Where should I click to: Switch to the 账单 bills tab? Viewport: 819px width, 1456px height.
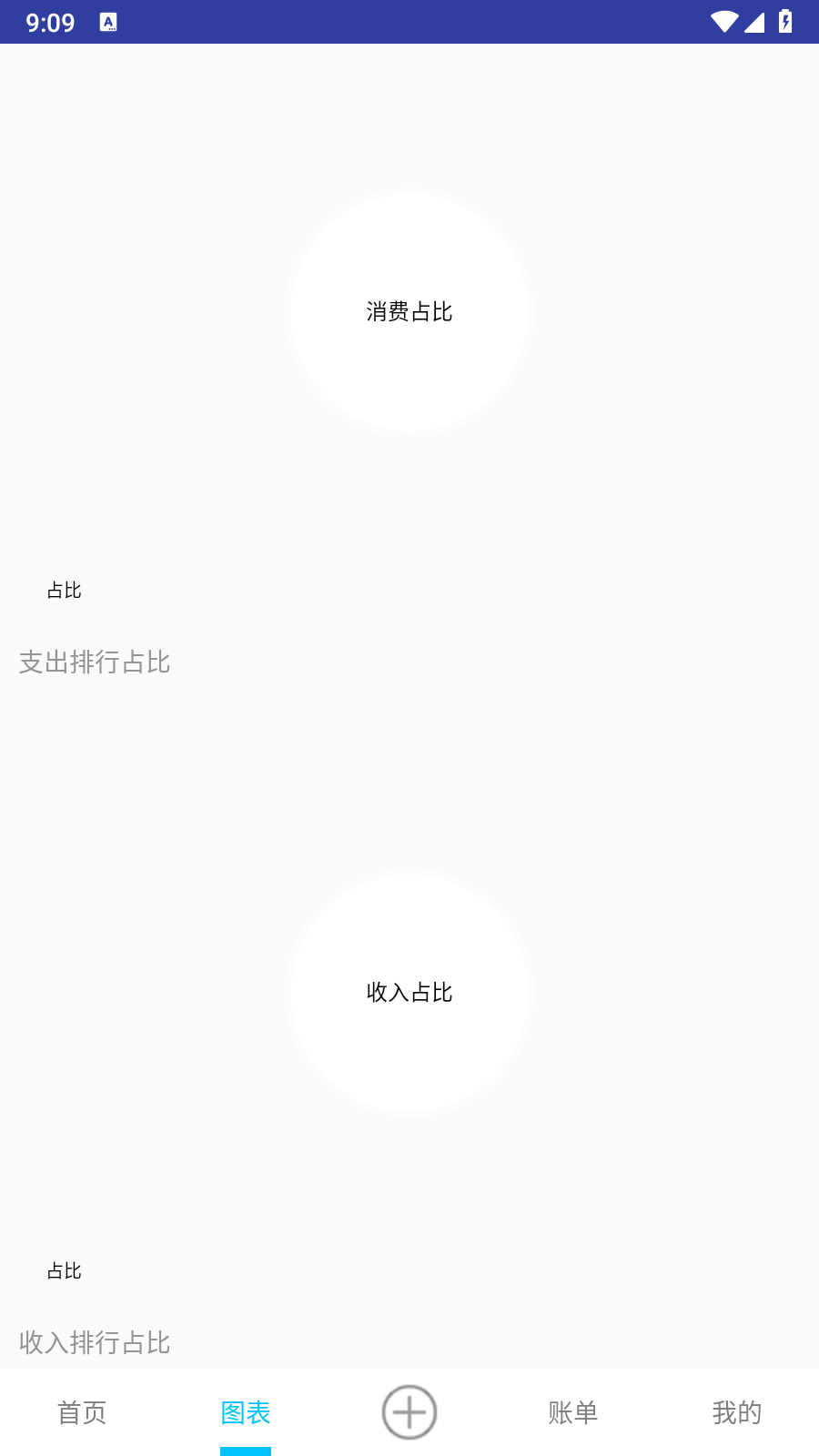point(573,1412)
